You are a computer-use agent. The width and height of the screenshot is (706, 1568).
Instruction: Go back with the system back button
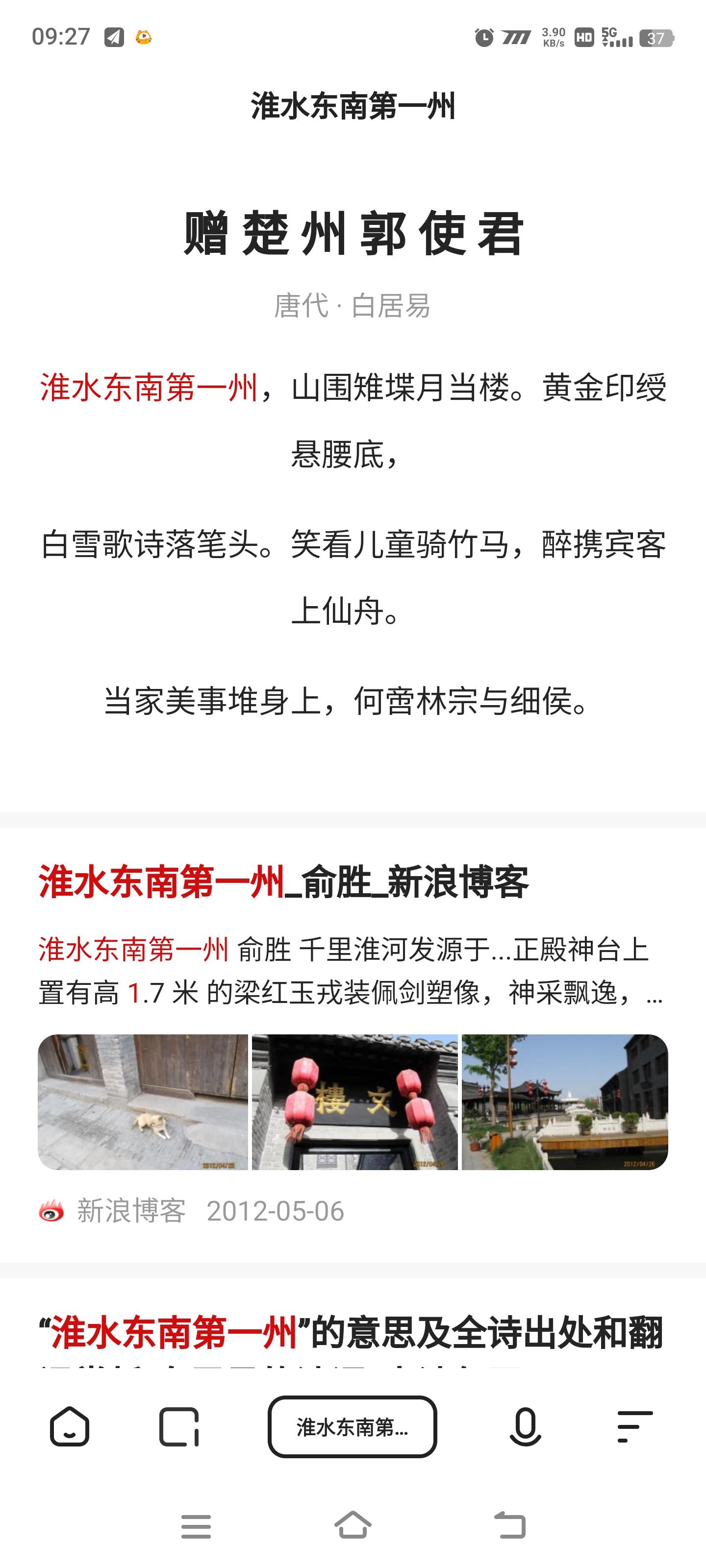tap(510, 1525)
